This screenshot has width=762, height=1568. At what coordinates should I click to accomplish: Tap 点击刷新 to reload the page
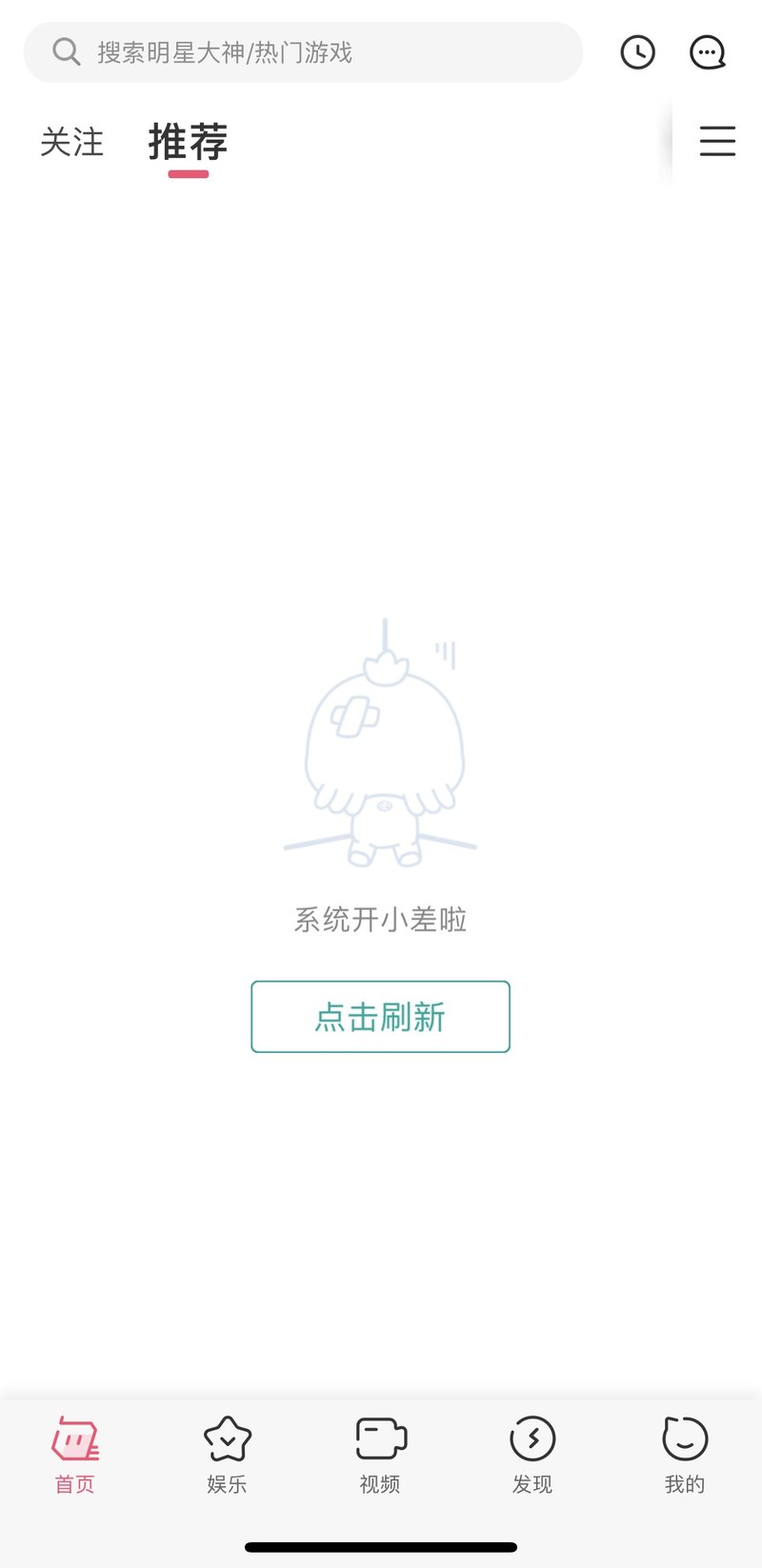(380, 1017)
